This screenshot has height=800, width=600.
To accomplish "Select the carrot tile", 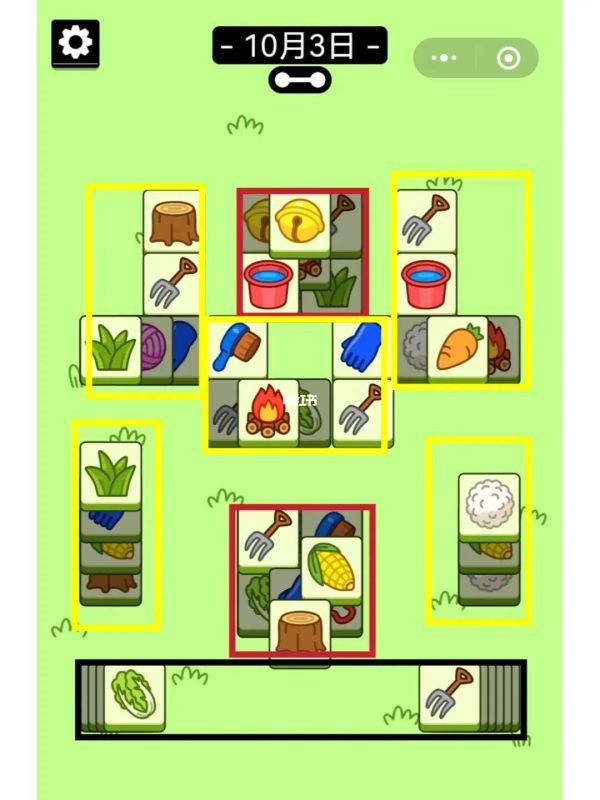I will click(458, 347).
